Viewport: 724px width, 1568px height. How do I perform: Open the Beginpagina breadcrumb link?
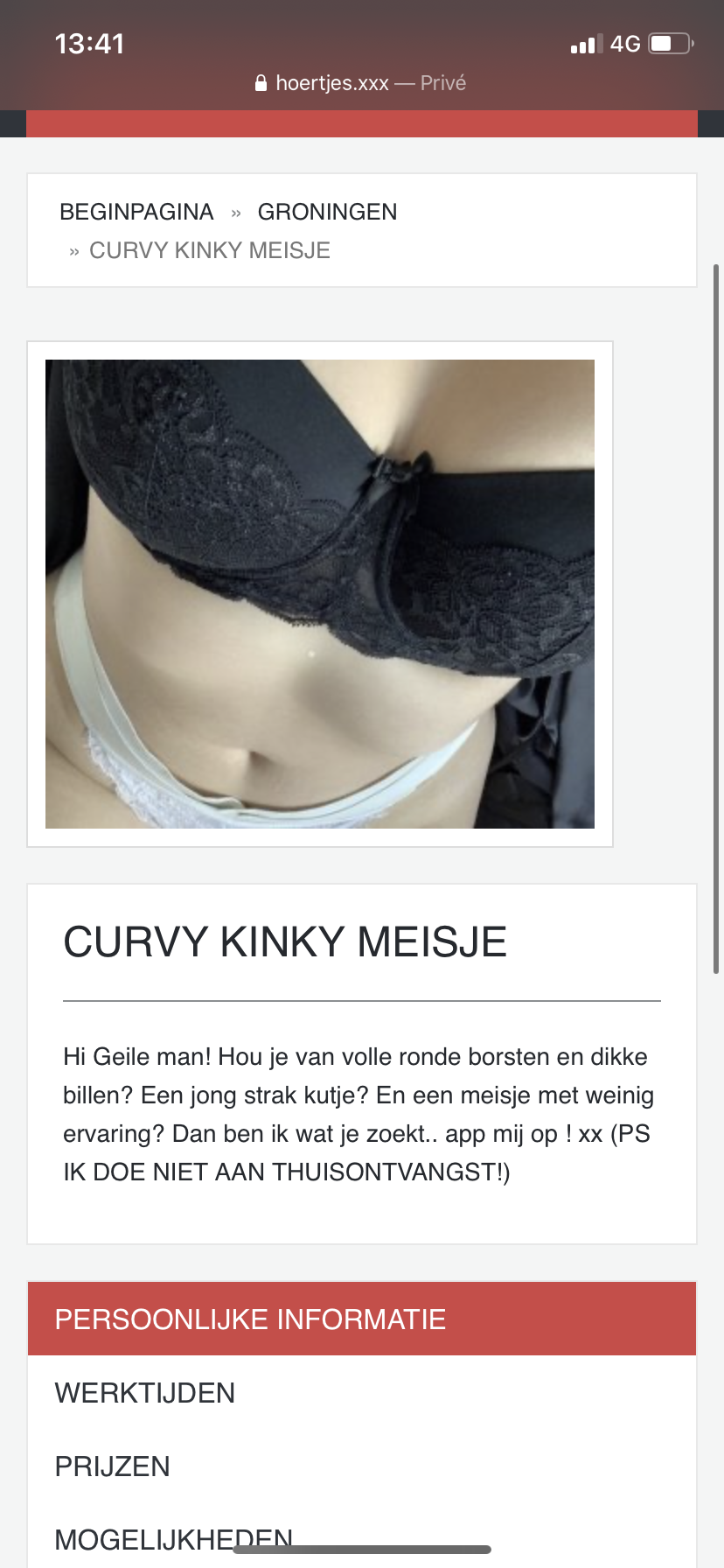[136, 212]
